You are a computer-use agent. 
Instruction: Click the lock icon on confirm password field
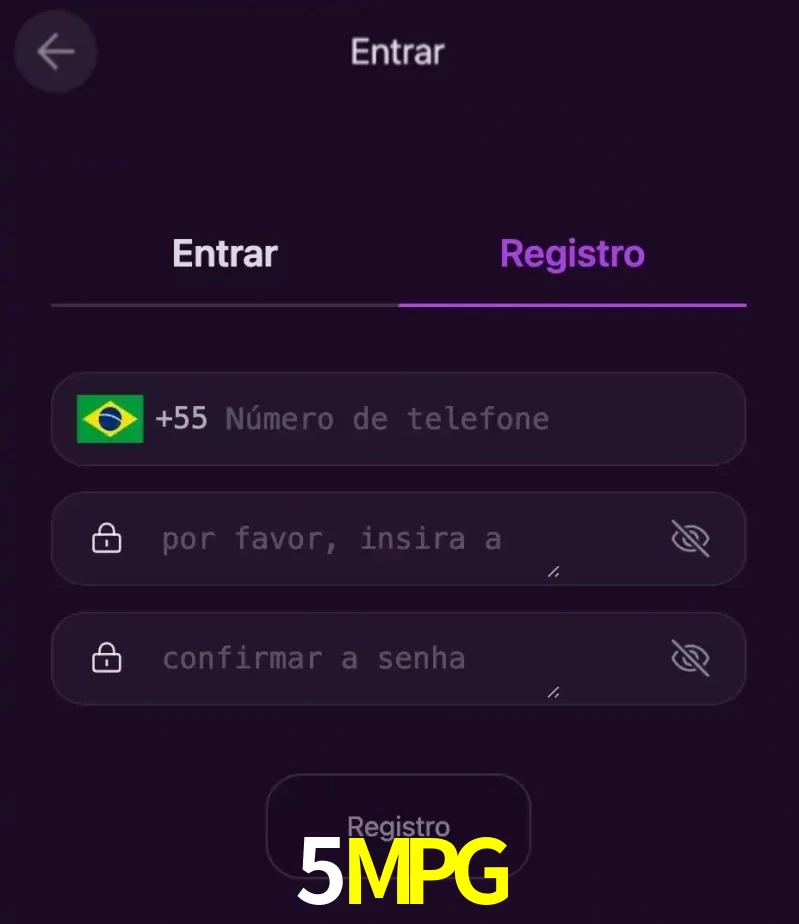click(106, 658)
